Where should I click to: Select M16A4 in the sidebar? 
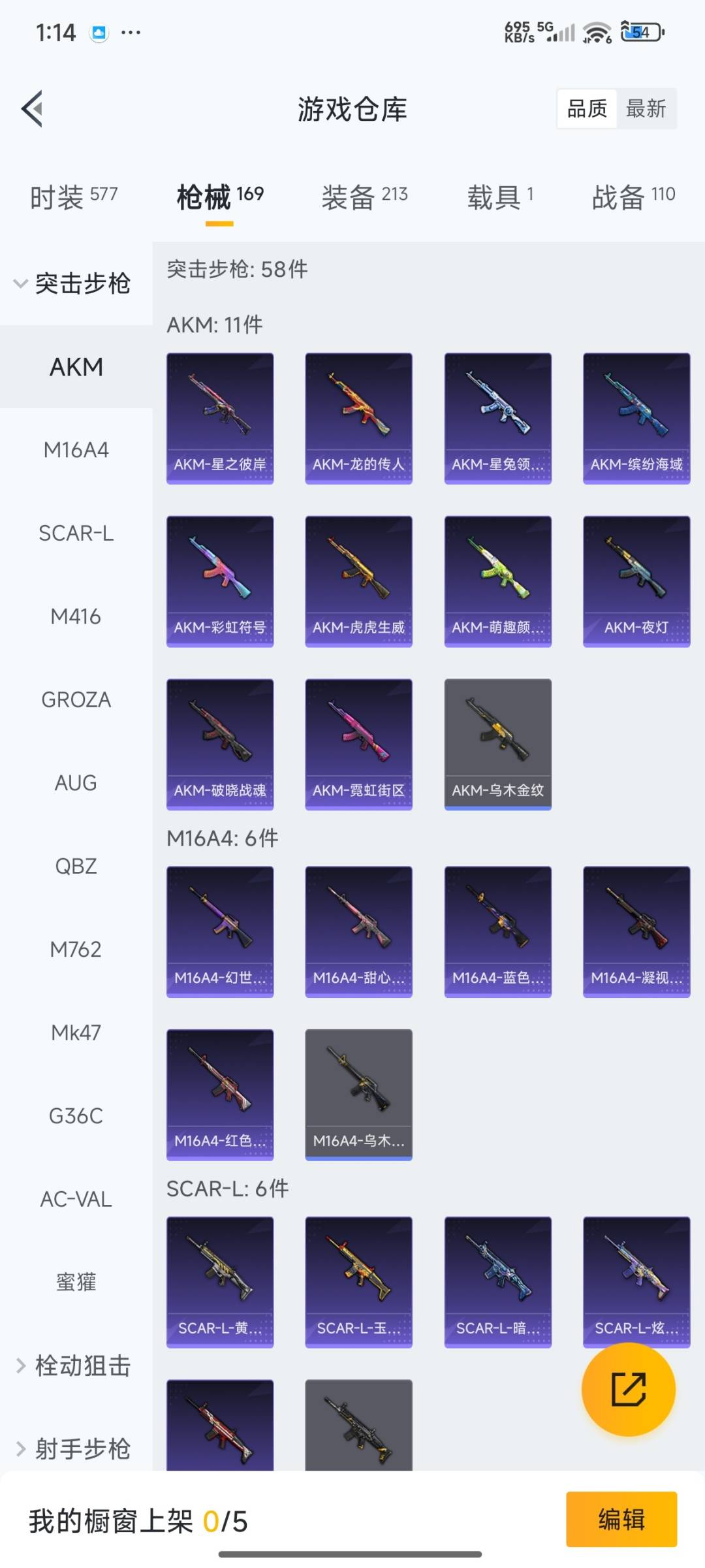(x=76, y=450)
